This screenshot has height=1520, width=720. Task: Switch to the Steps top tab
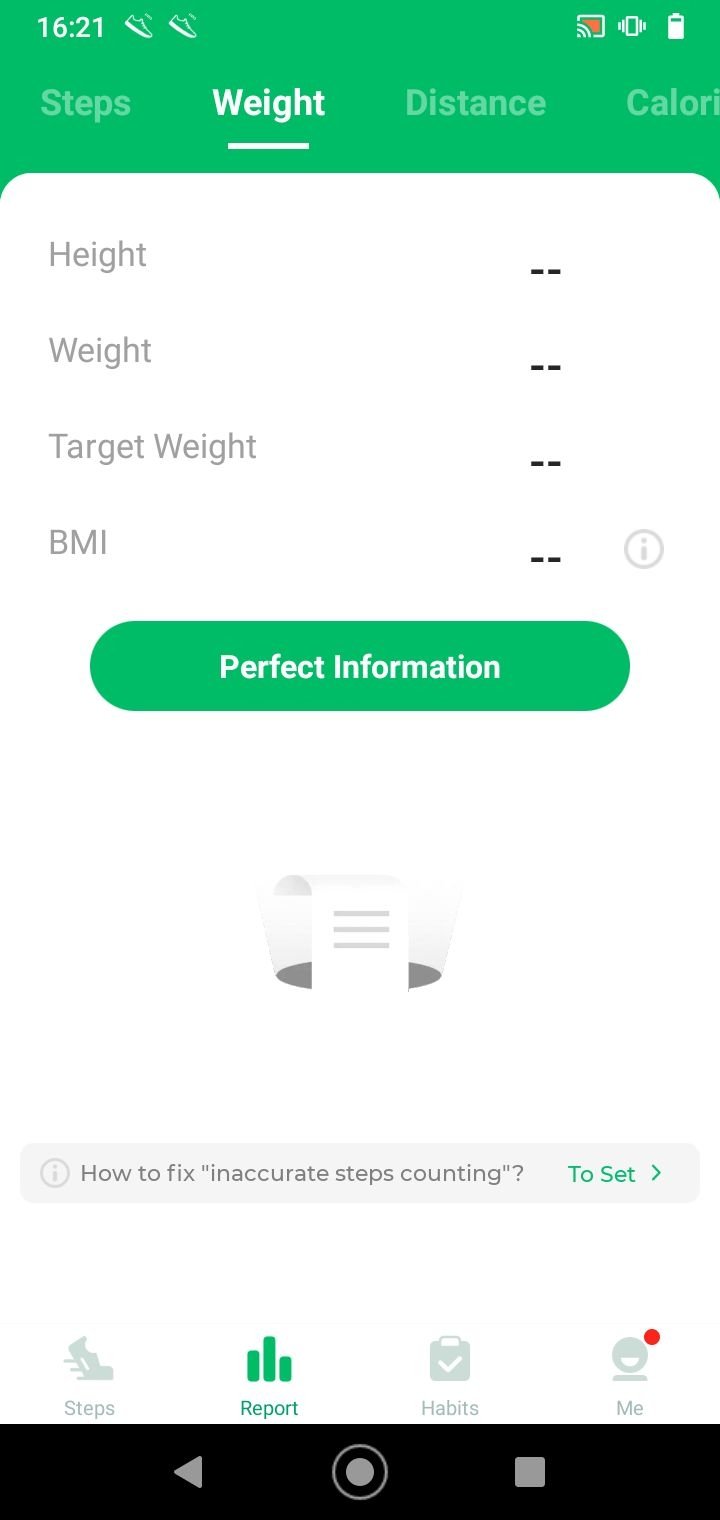85,103
